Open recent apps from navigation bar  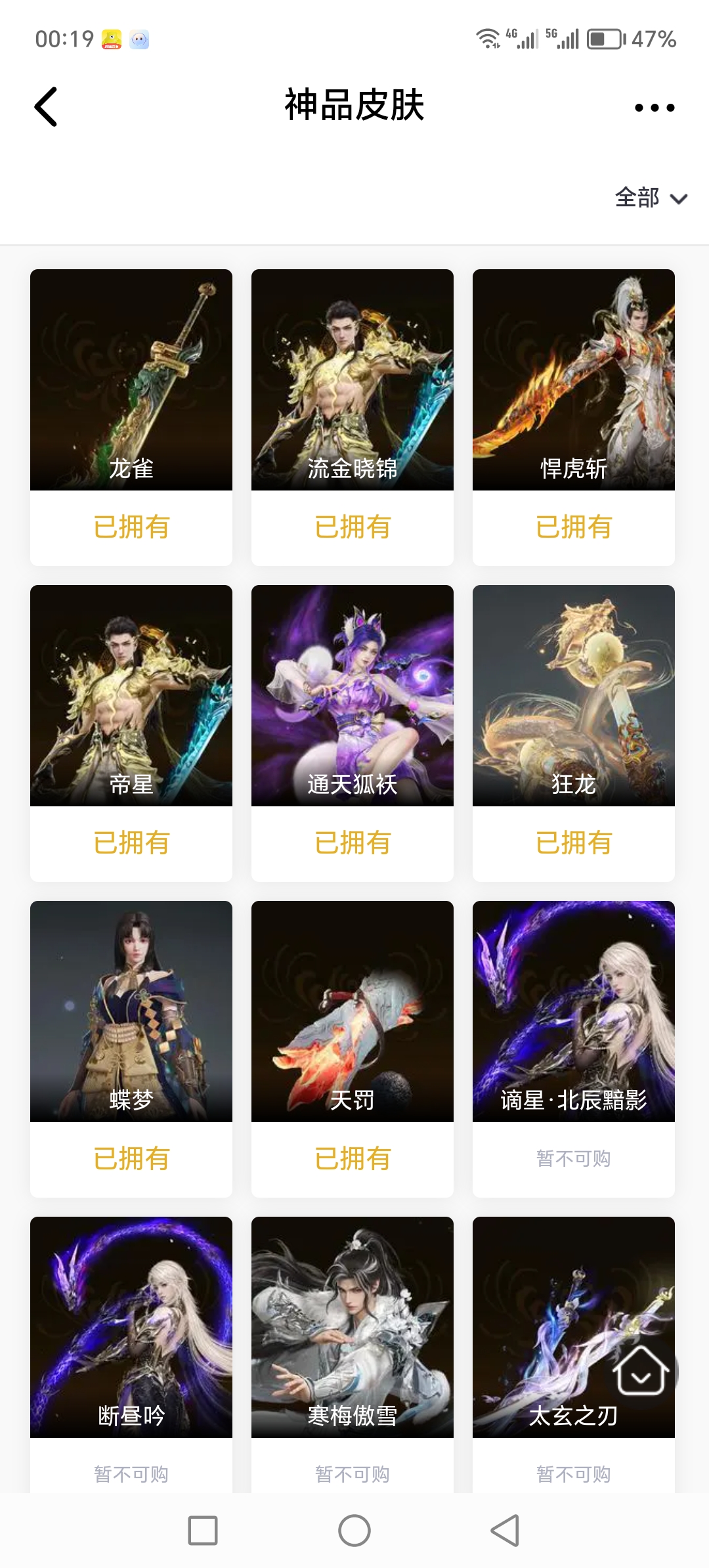[203, 1531]
